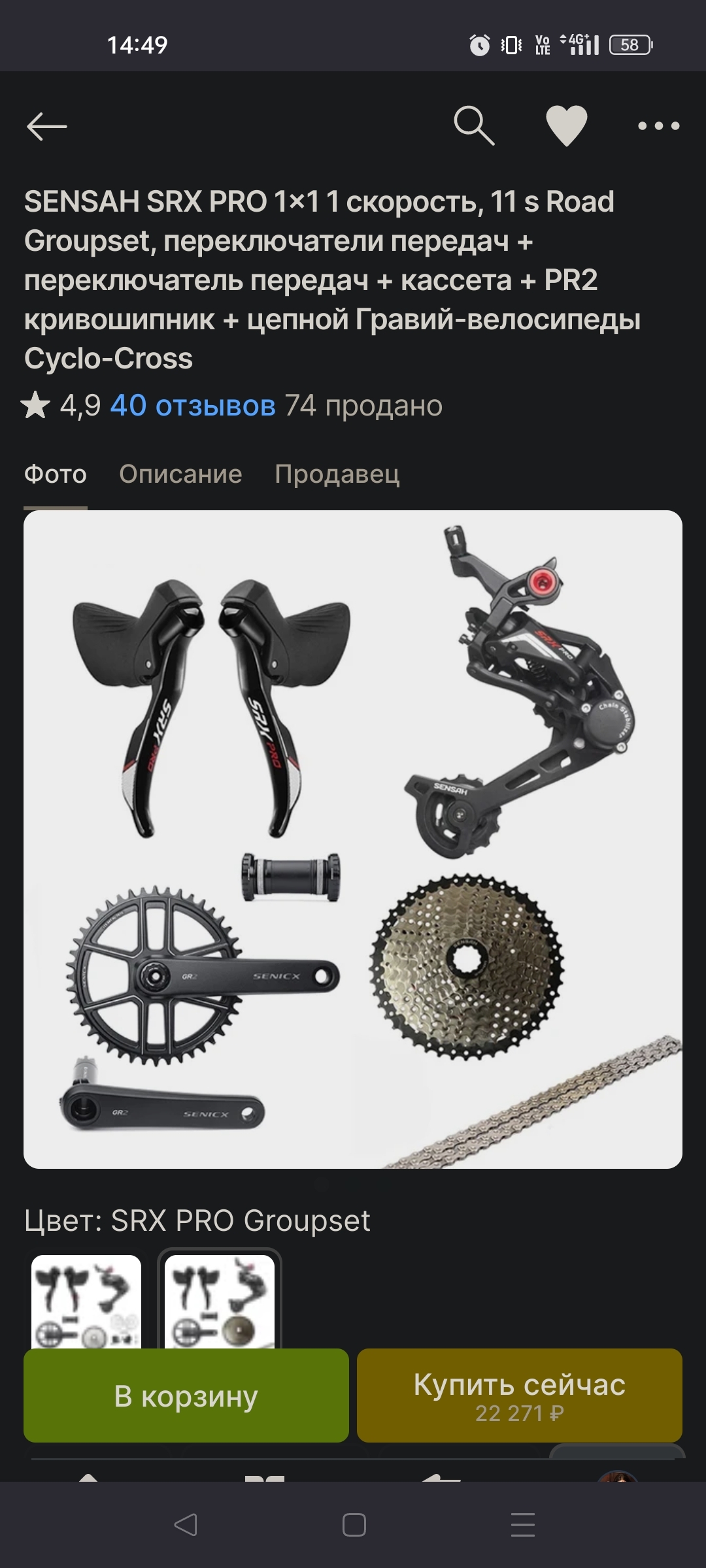Open the 40 отзывов reviews link
Screen dimensions: 706x1568
[x=193, y=406]
